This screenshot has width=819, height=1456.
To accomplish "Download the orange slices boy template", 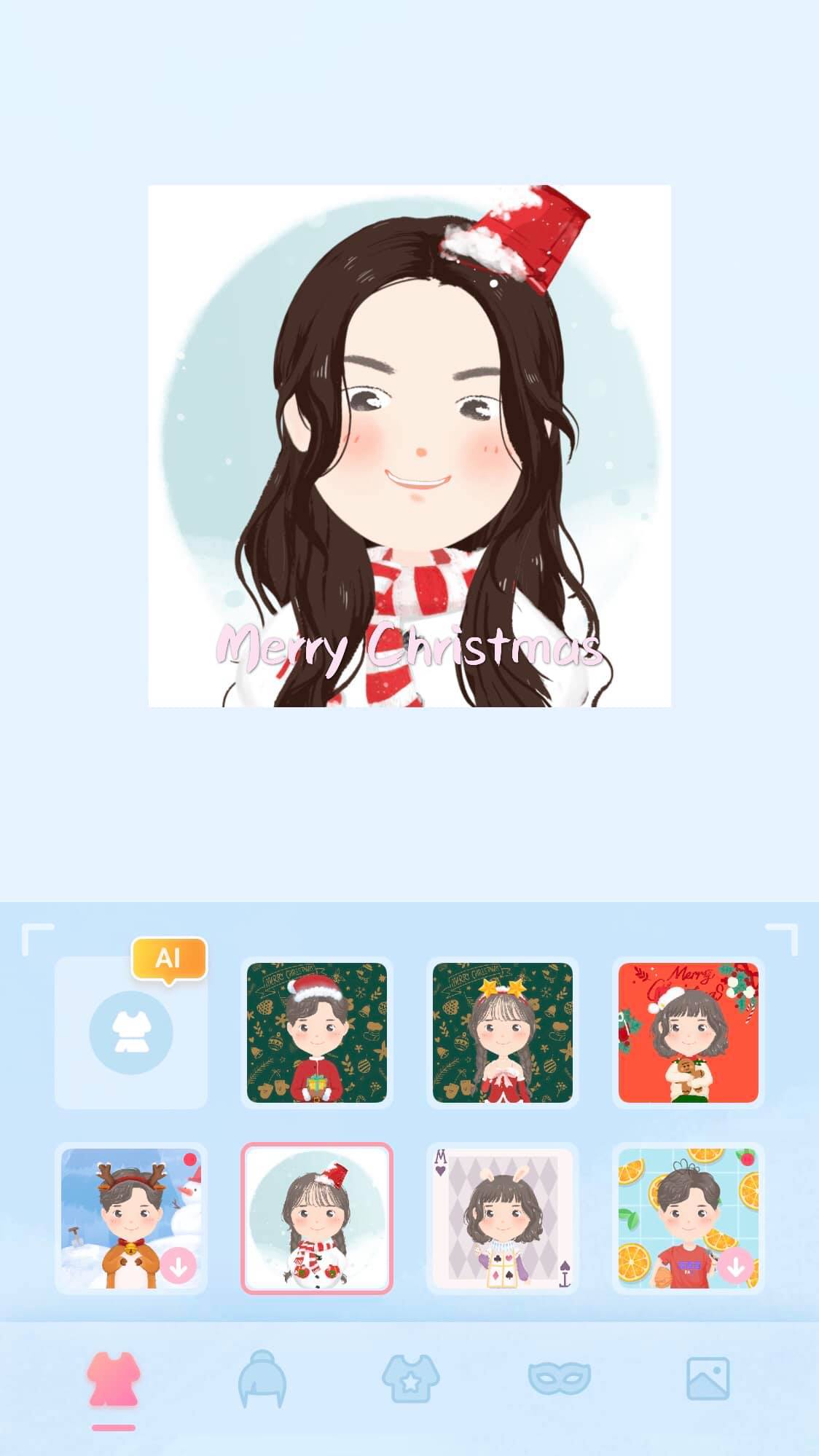I will [734, 1267].
